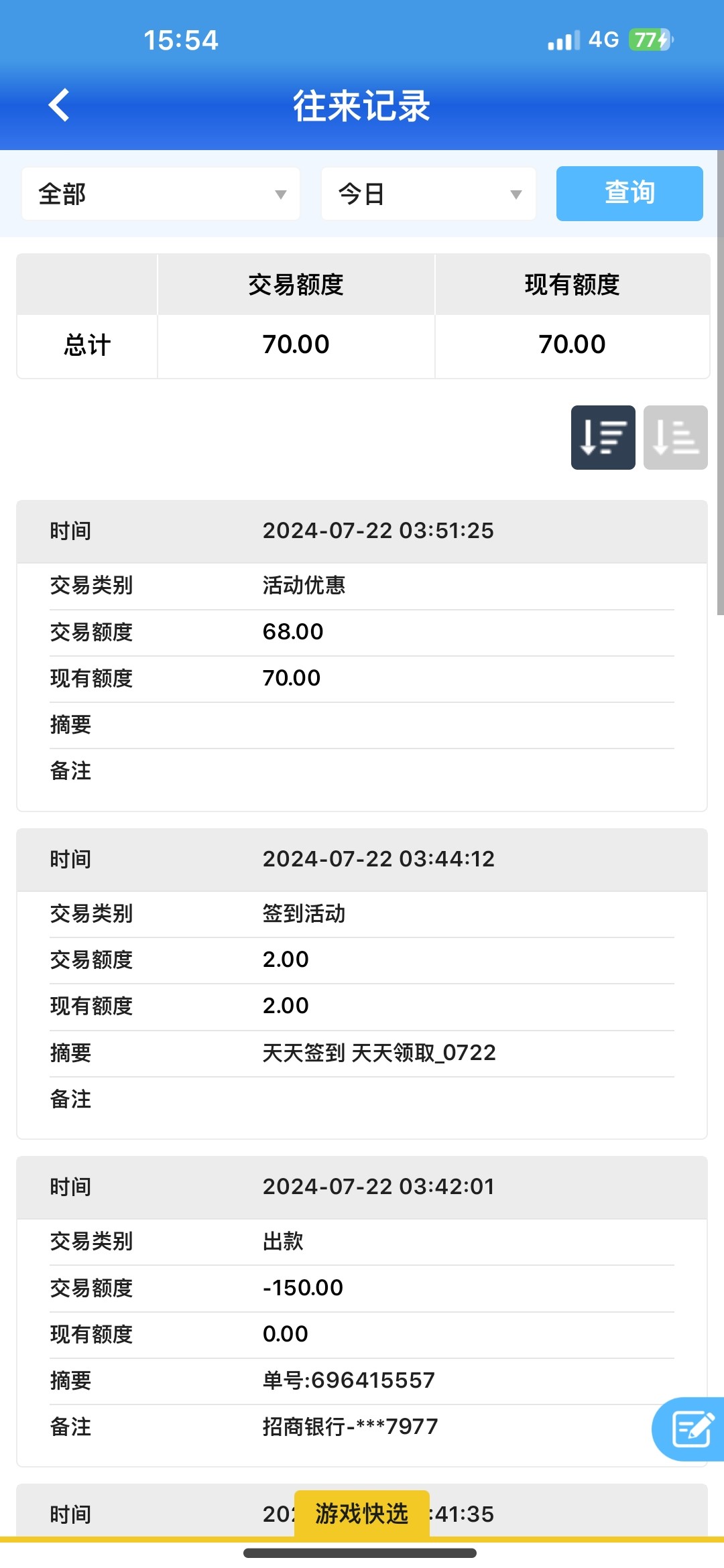Open the 今日 date range dropdown
This screenshot has height=1568, width=724.
pos(428,194)
